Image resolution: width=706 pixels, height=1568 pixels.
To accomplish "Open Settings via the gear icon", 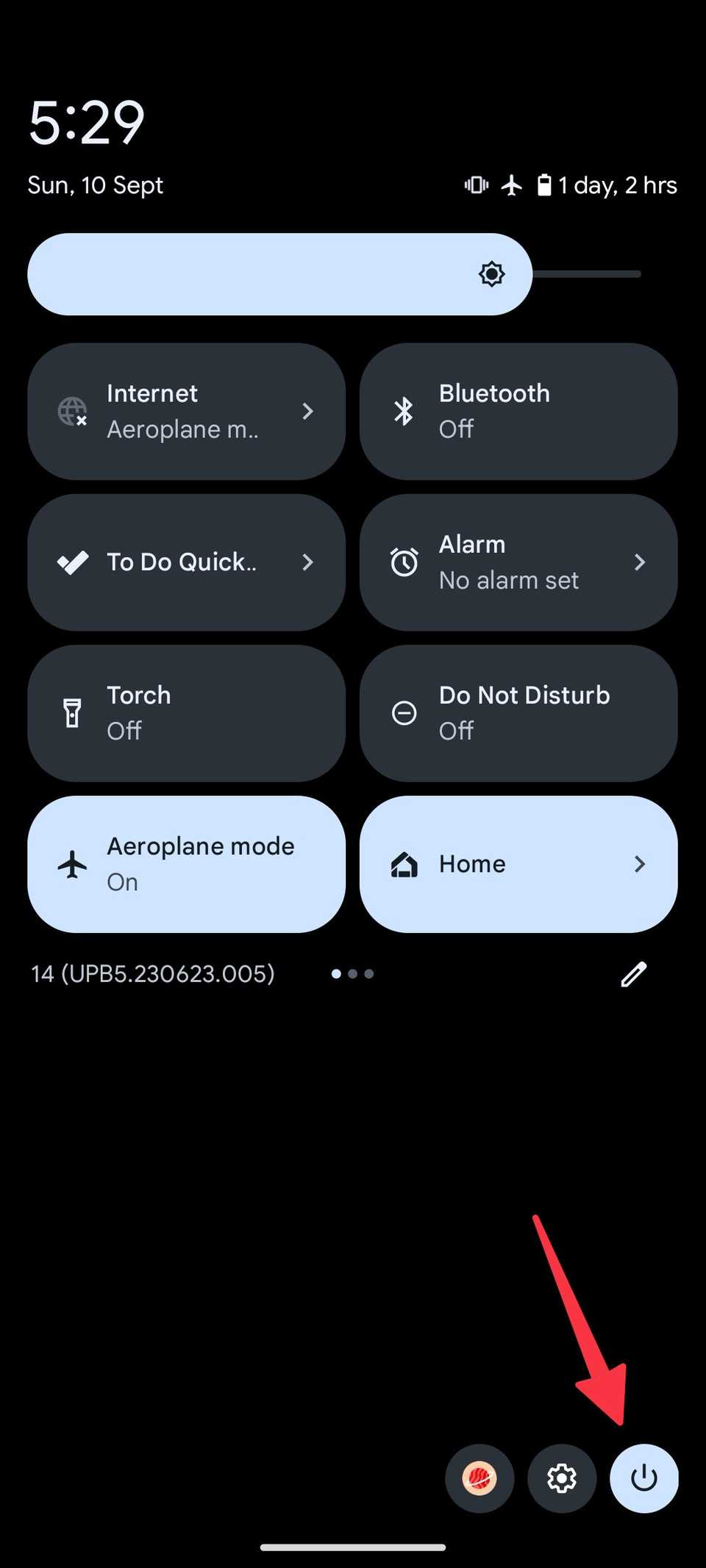I will coord(561,1478).
